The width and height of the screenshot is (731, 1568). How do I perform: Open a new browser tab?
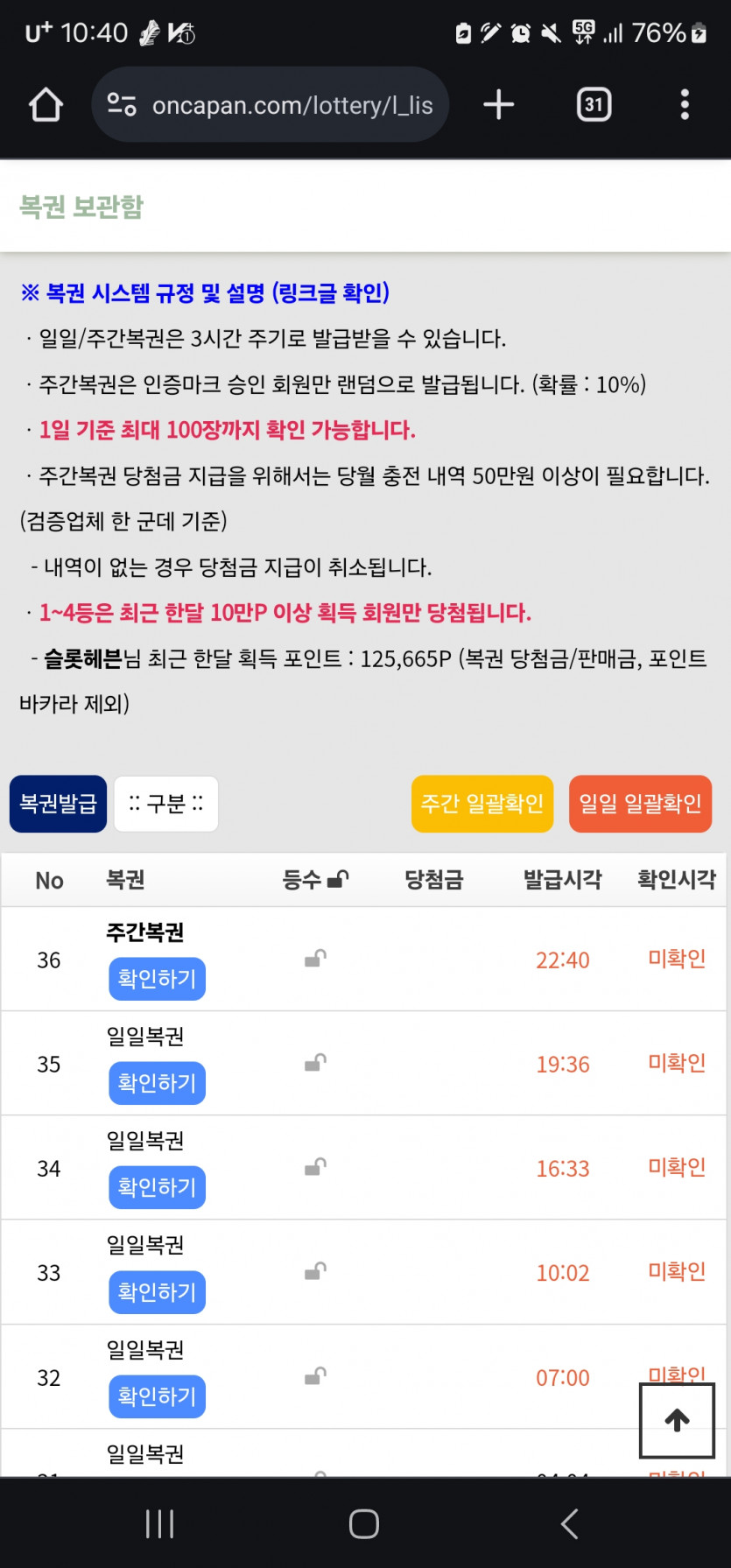point(498,105)
